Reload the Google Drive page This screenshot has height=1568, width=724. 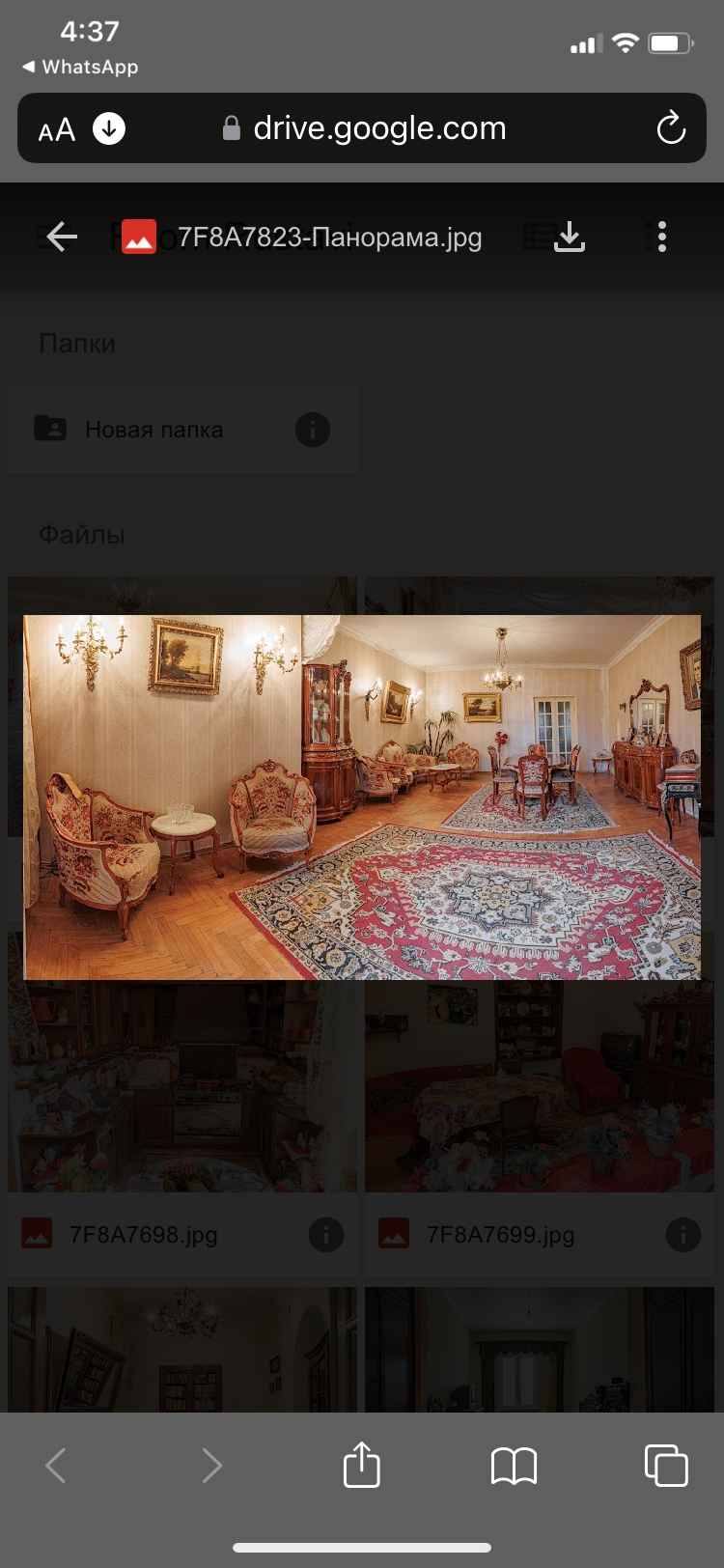pos(671,128)
